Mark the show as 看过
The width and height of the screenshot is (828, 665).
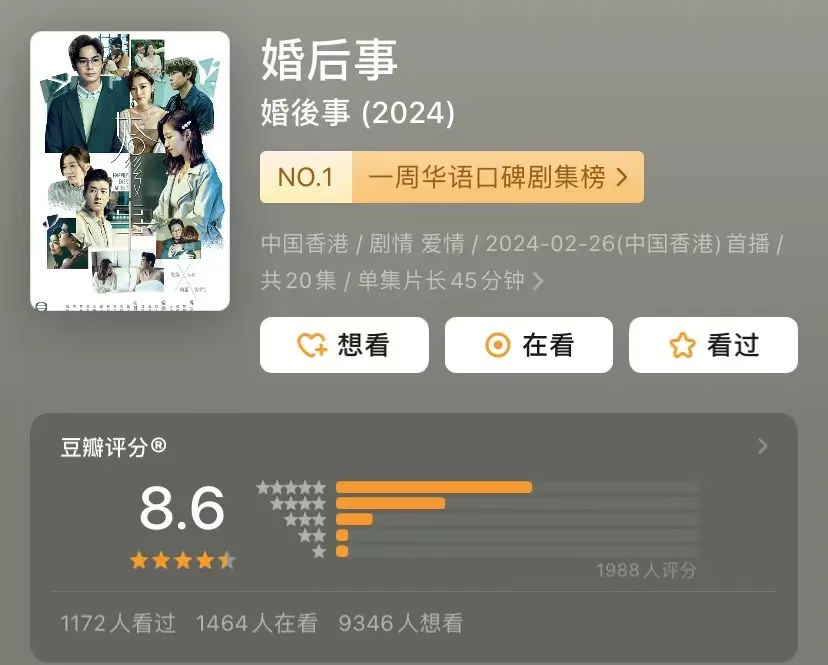[x=713, y=345]
